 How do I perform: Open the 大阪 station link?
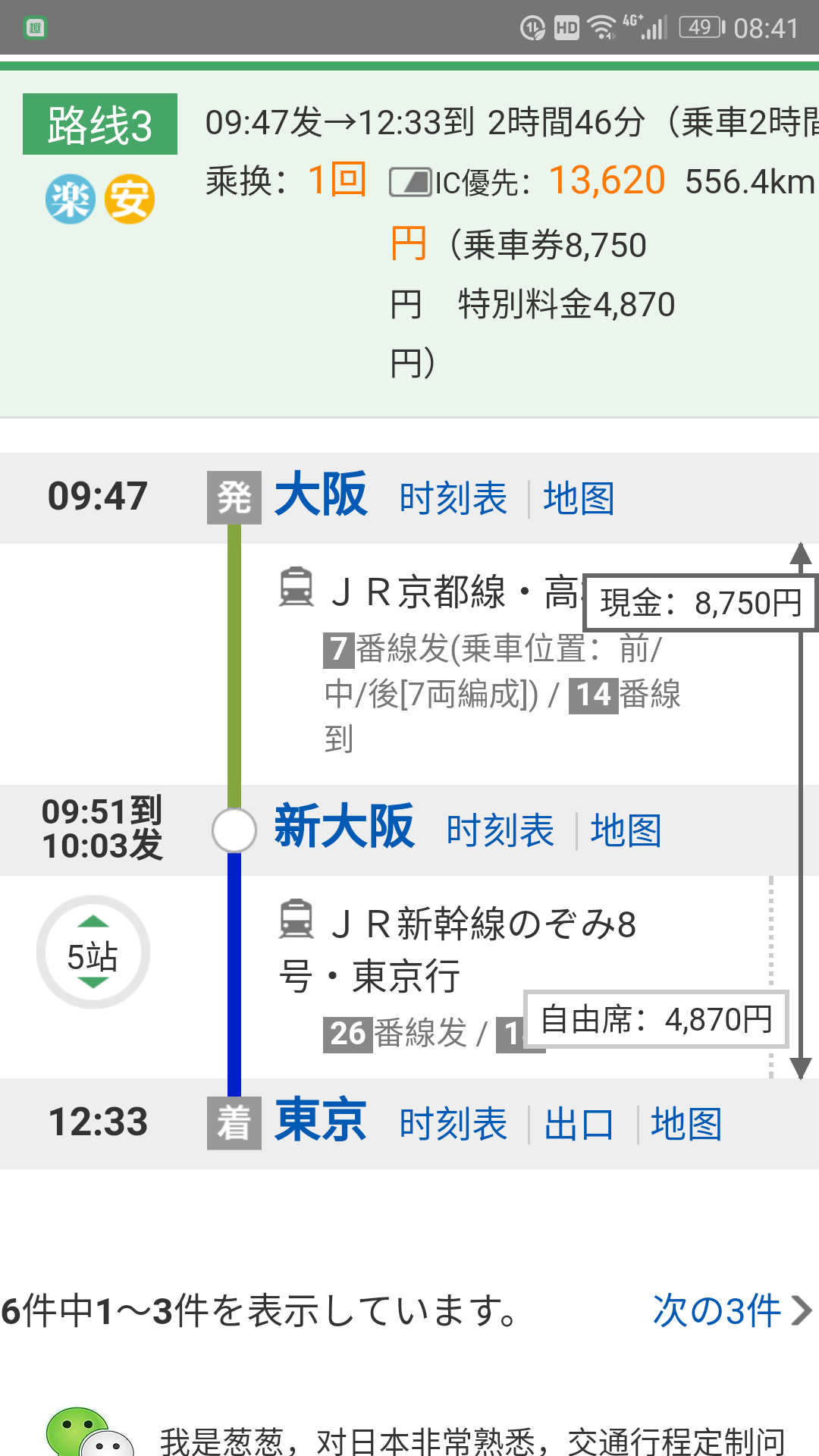321,495
